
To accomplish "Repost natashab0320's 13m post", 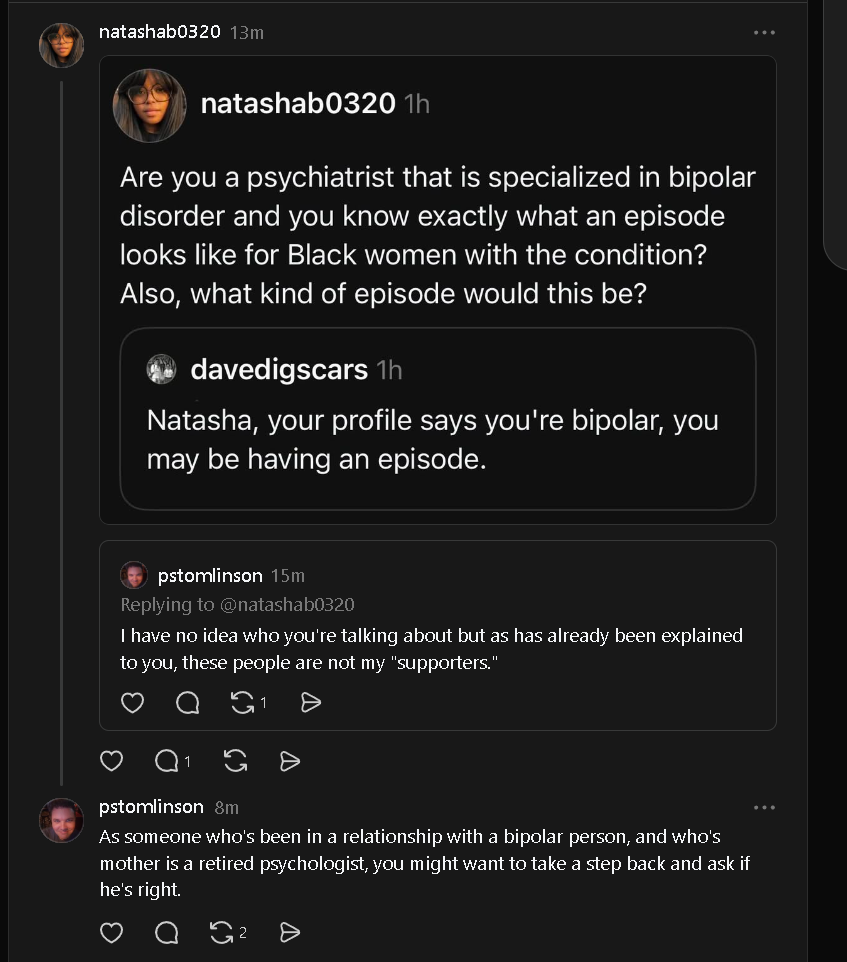I will click(x=236, y=761).
